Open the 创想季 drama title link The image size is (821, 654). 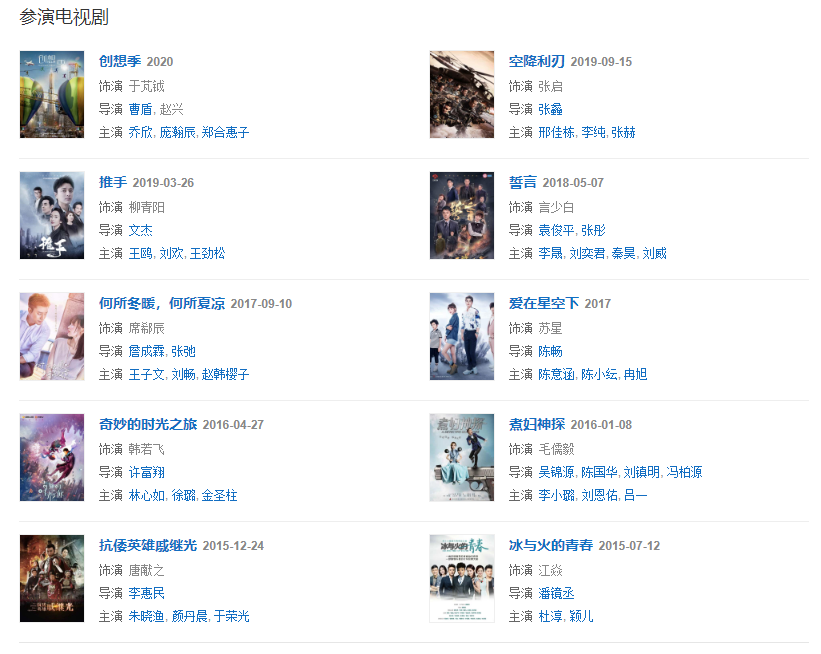pyautogui.click(x=120, y=61)
